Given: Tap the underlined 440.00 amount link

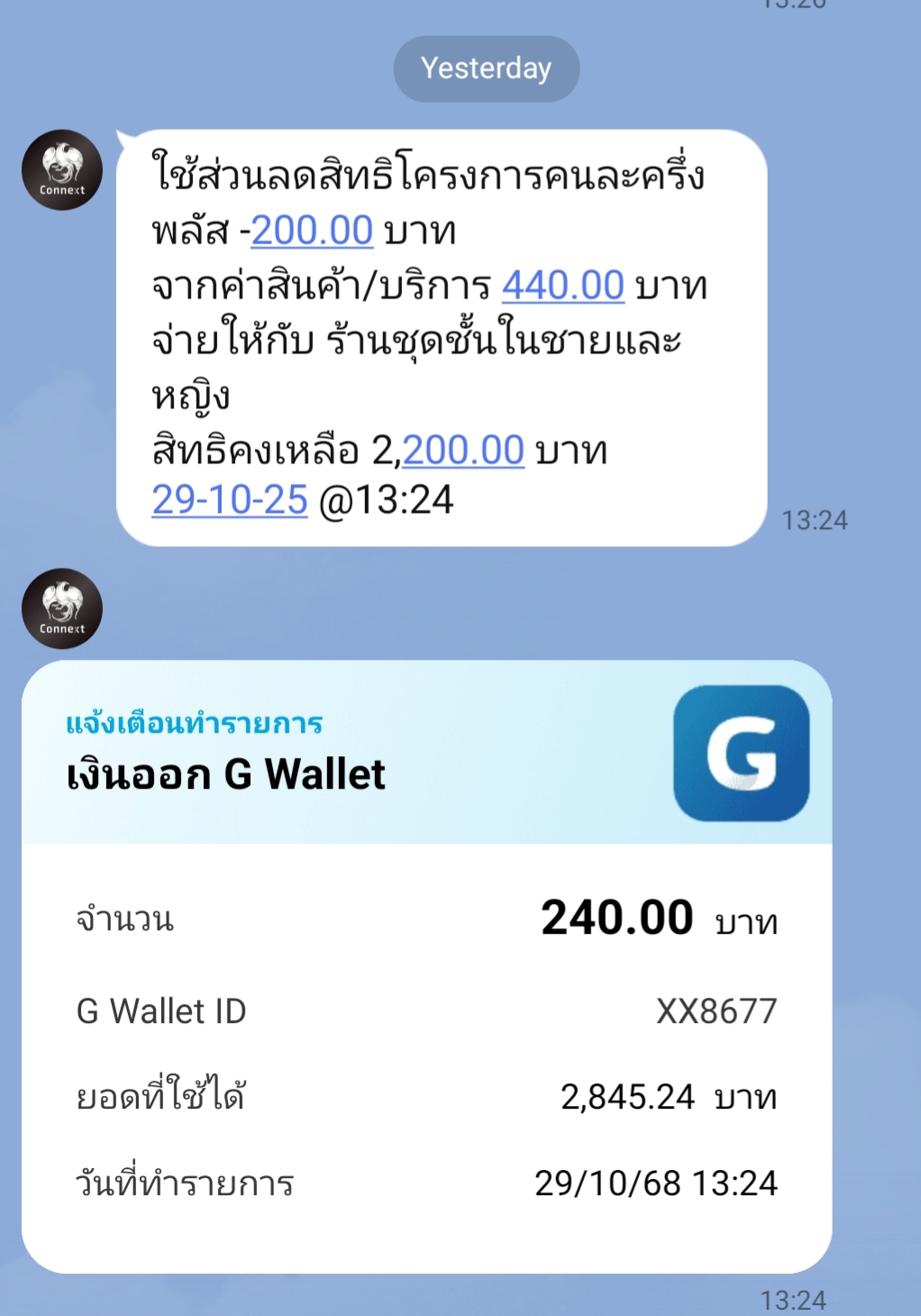Looking at the screenshot, I should point(563,286).
